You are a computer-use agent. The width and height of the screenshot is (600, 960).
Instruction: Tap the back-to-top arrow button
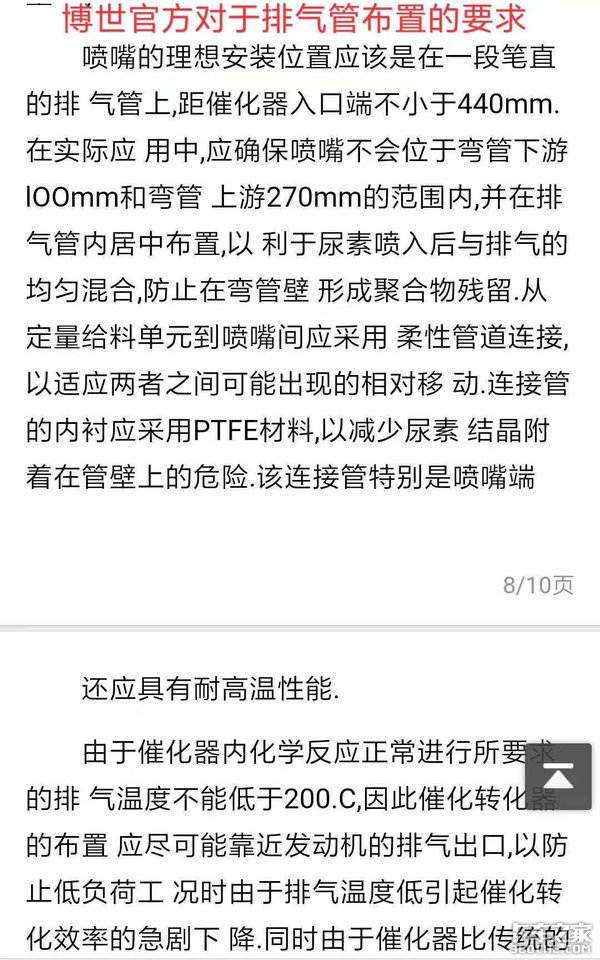(x=557, y=776)
